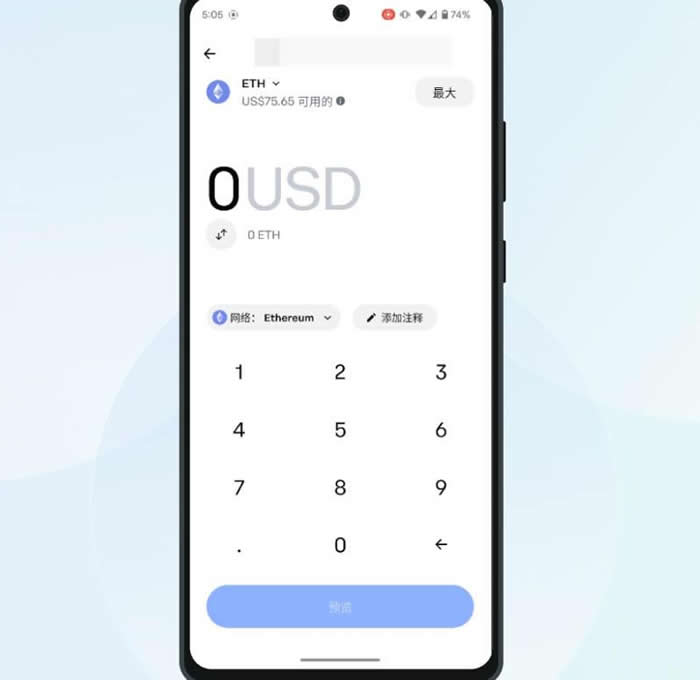The image size is (700, 680).
Task: Tap the blue preview button at the bottom
Action: 340,607
